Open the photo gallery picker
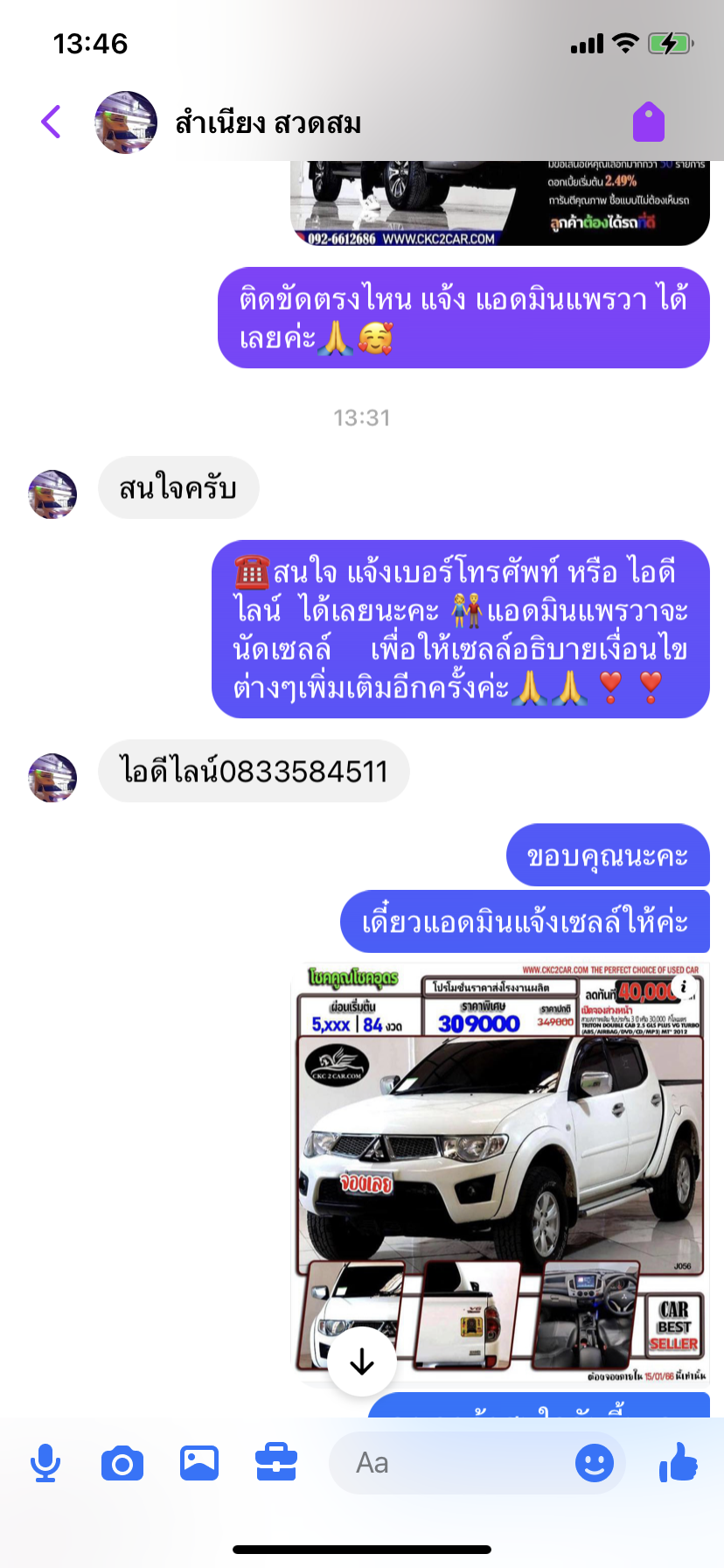This screenshot has height=1568, width=724. [199, 1463]
